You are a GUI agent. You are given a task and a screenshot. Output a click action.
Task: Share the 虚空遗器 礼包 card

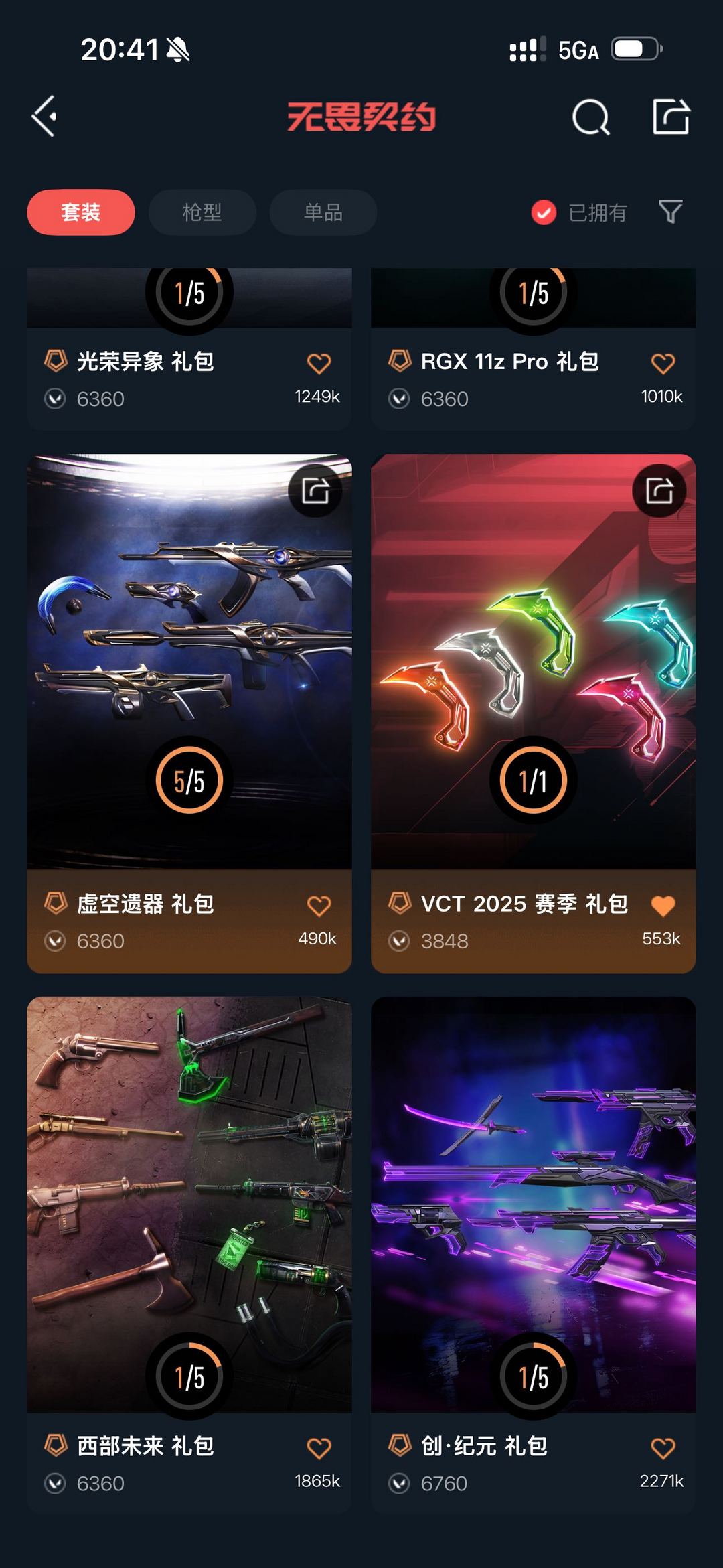[315, 491]
